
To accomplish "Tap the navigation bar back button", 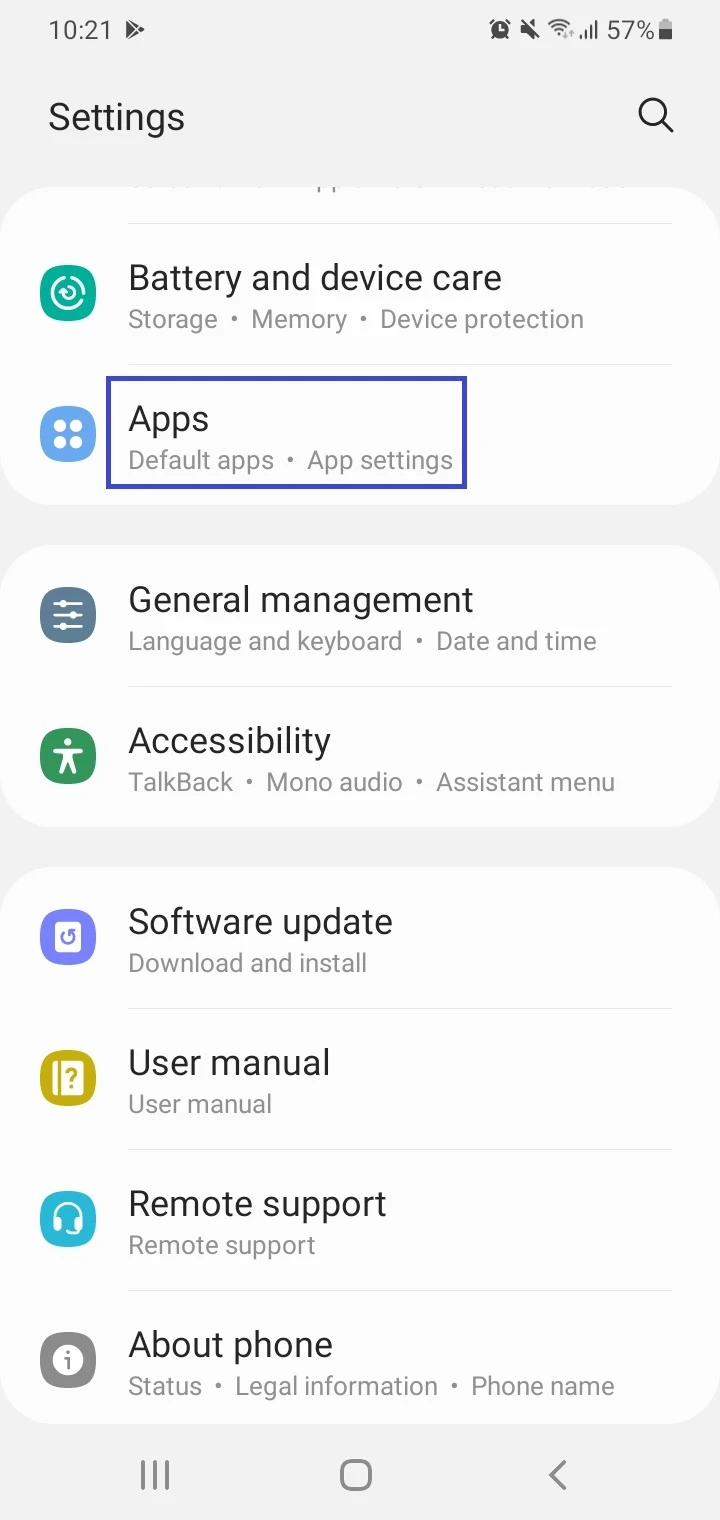I will (558, 1474).
